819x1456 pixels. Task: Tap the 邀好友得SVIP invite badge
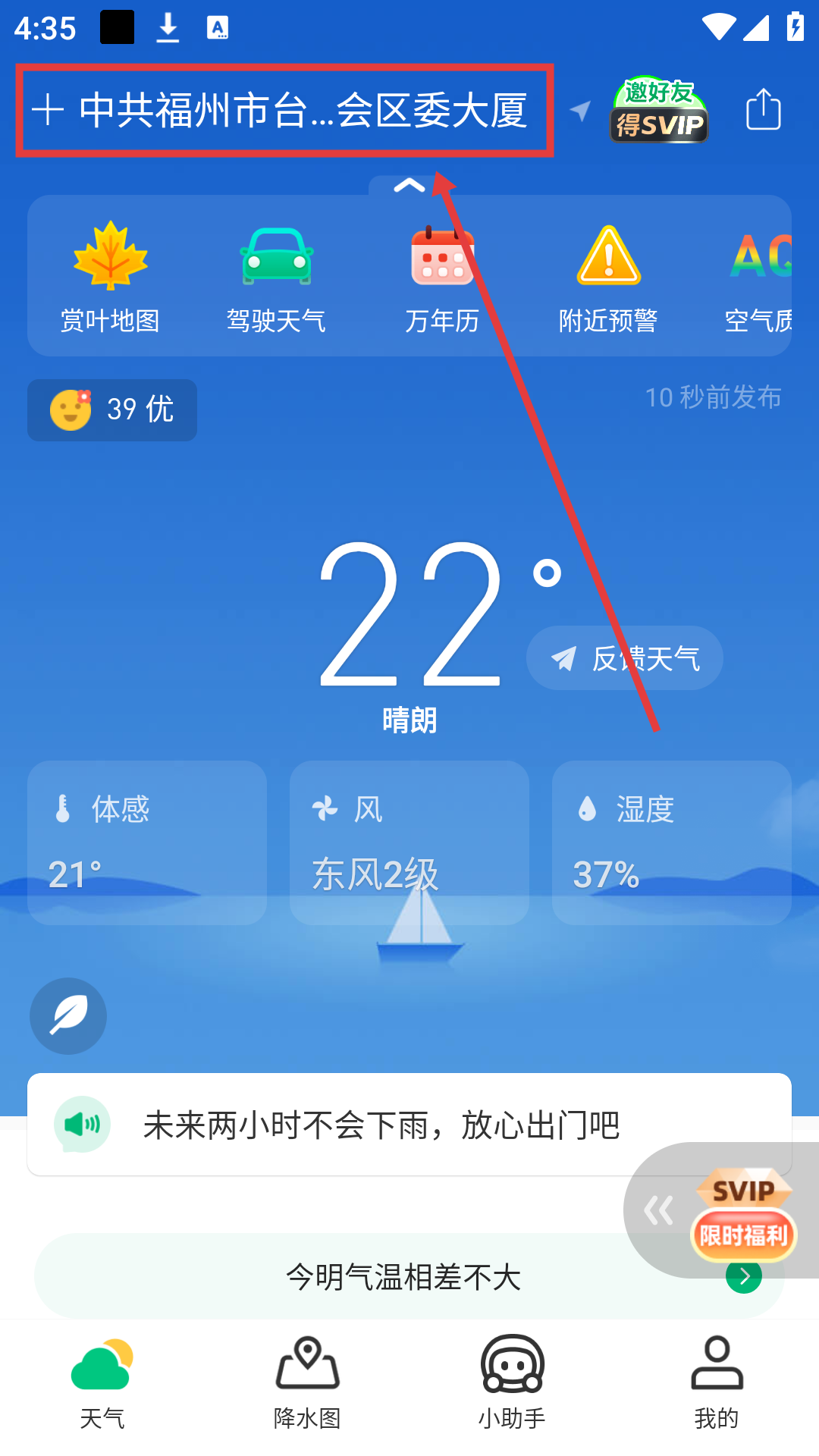click(659, 111)
